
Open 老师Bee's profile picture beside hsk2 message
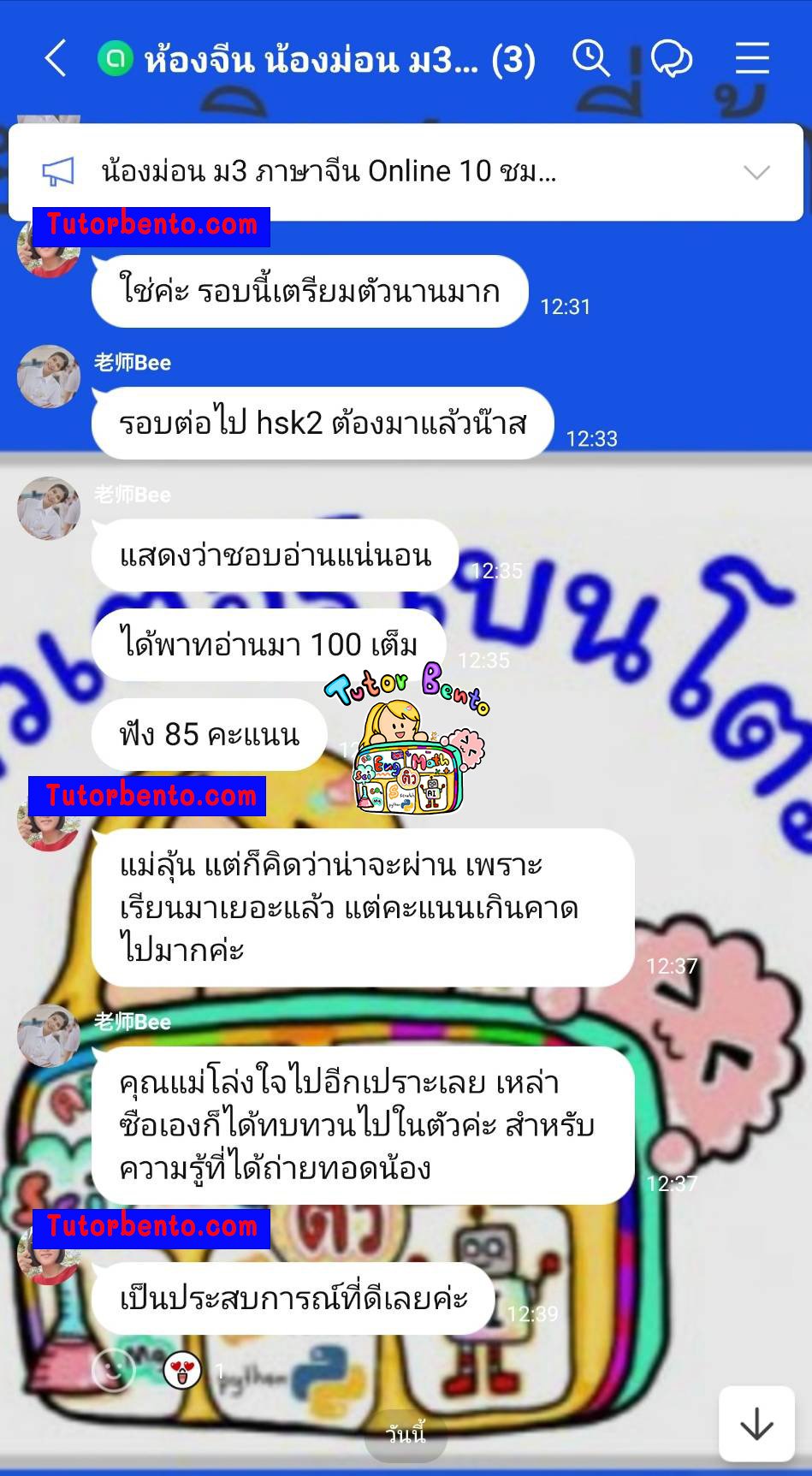[49, 376]
